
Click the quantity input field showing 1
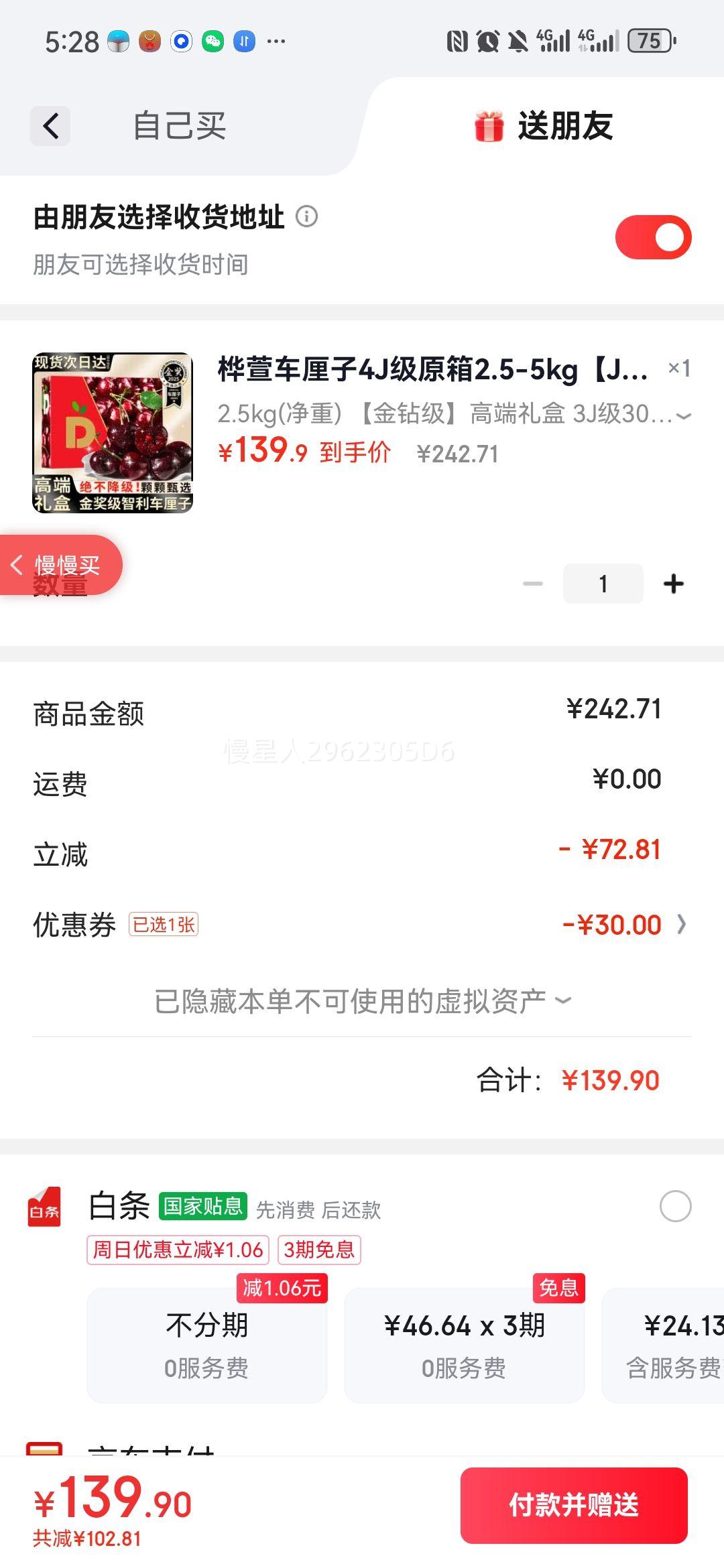tap(603, 583)
